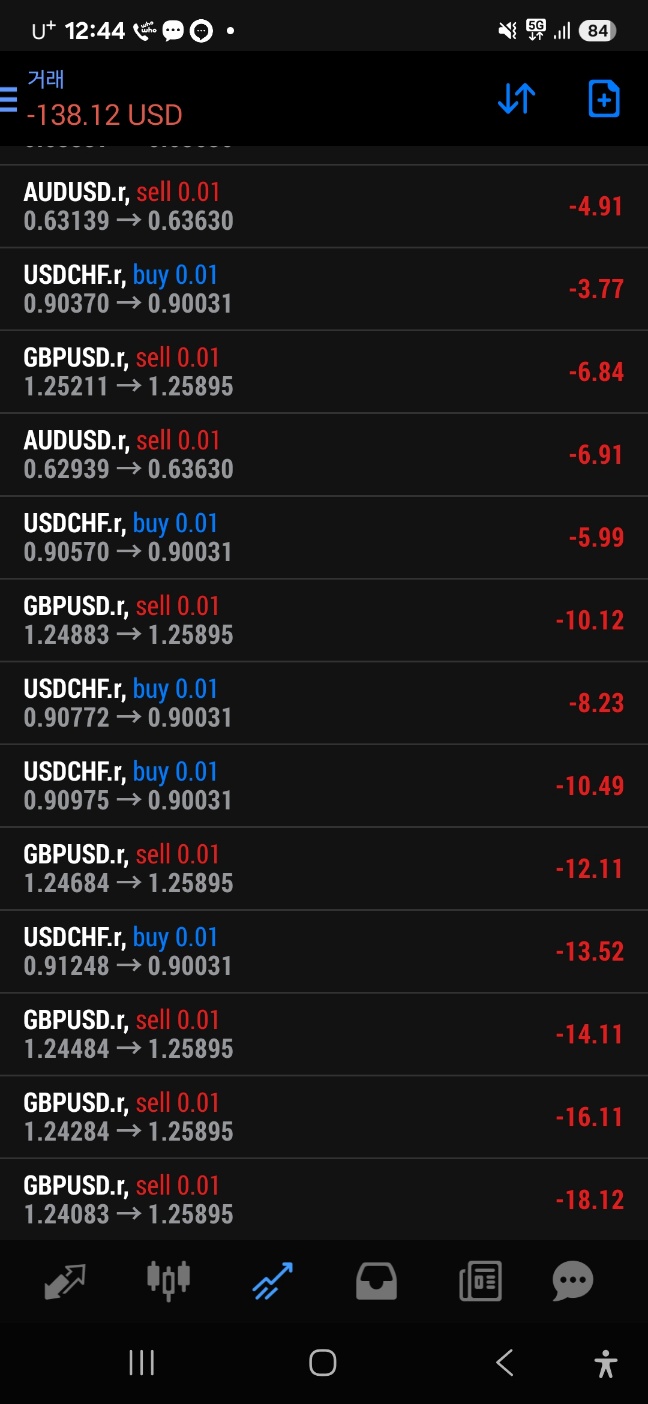Image resolution: width=648 pixels, height=1404 pixels.
Task: View the USDCHF.r buy position at 0.91248
Action: coord(323,951)
